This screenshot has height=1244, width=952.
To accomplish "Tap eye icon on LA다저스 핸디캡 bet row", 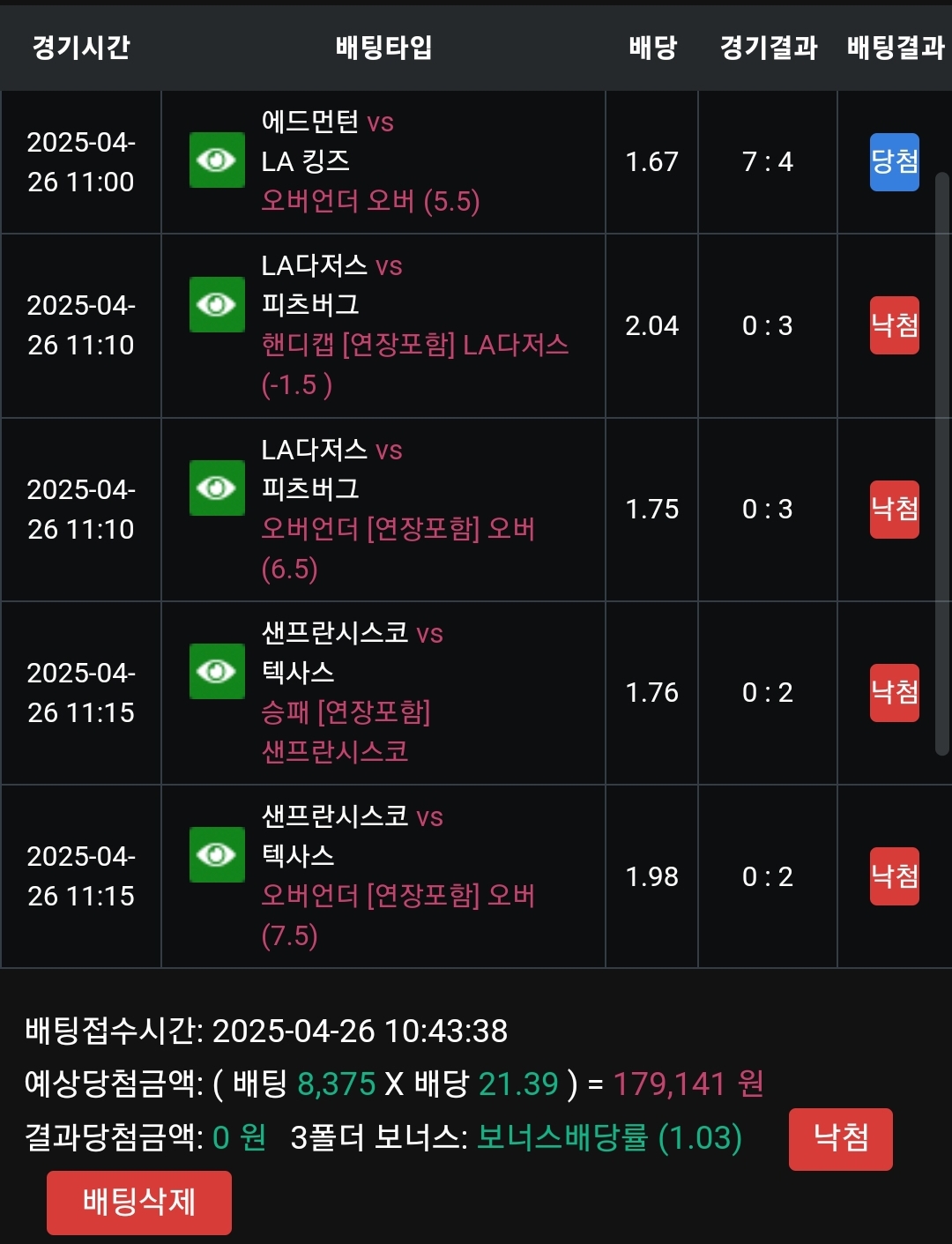I will tap(217, 305).
